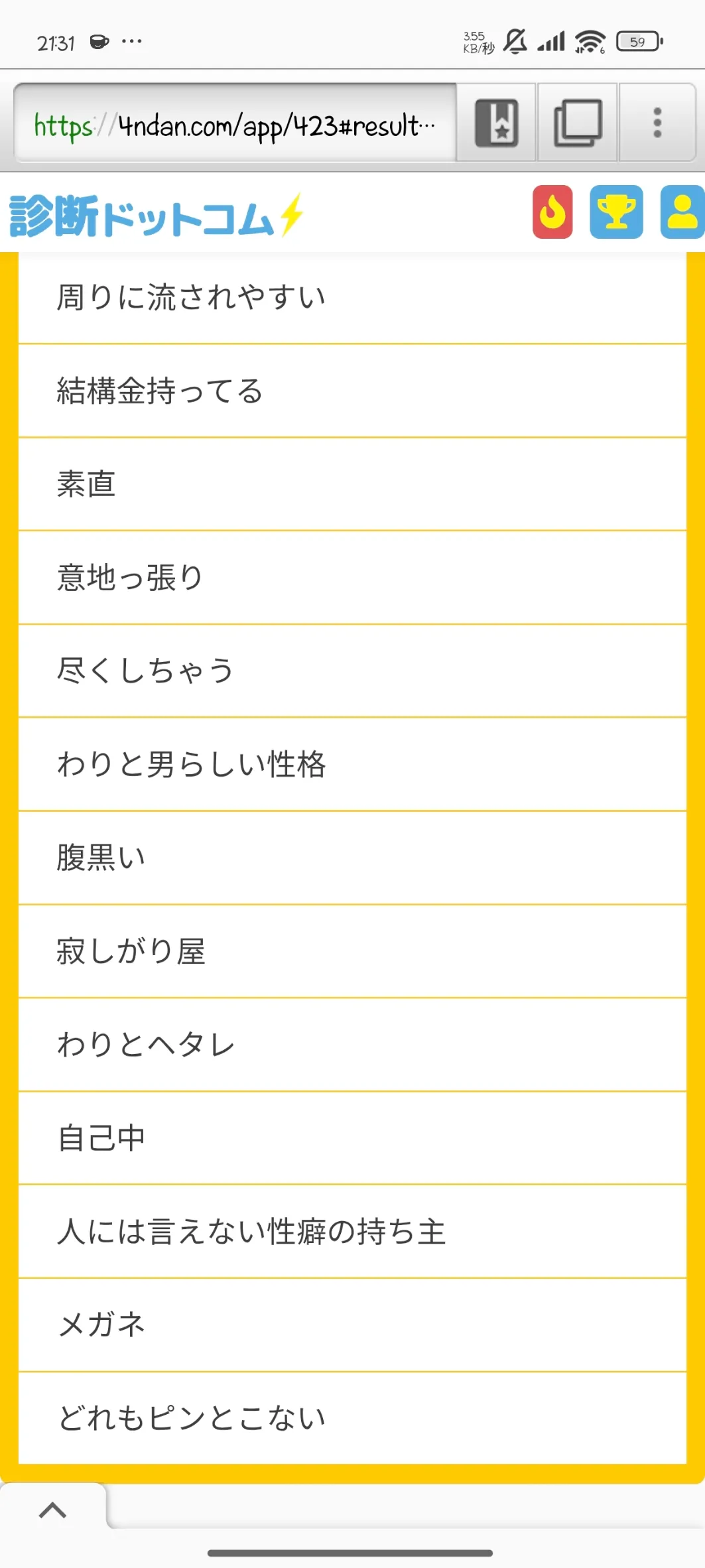Choose the option メガネ
Image resolution: width=705 pixels, height=1568 pixels.
[x=352, y=1325]
